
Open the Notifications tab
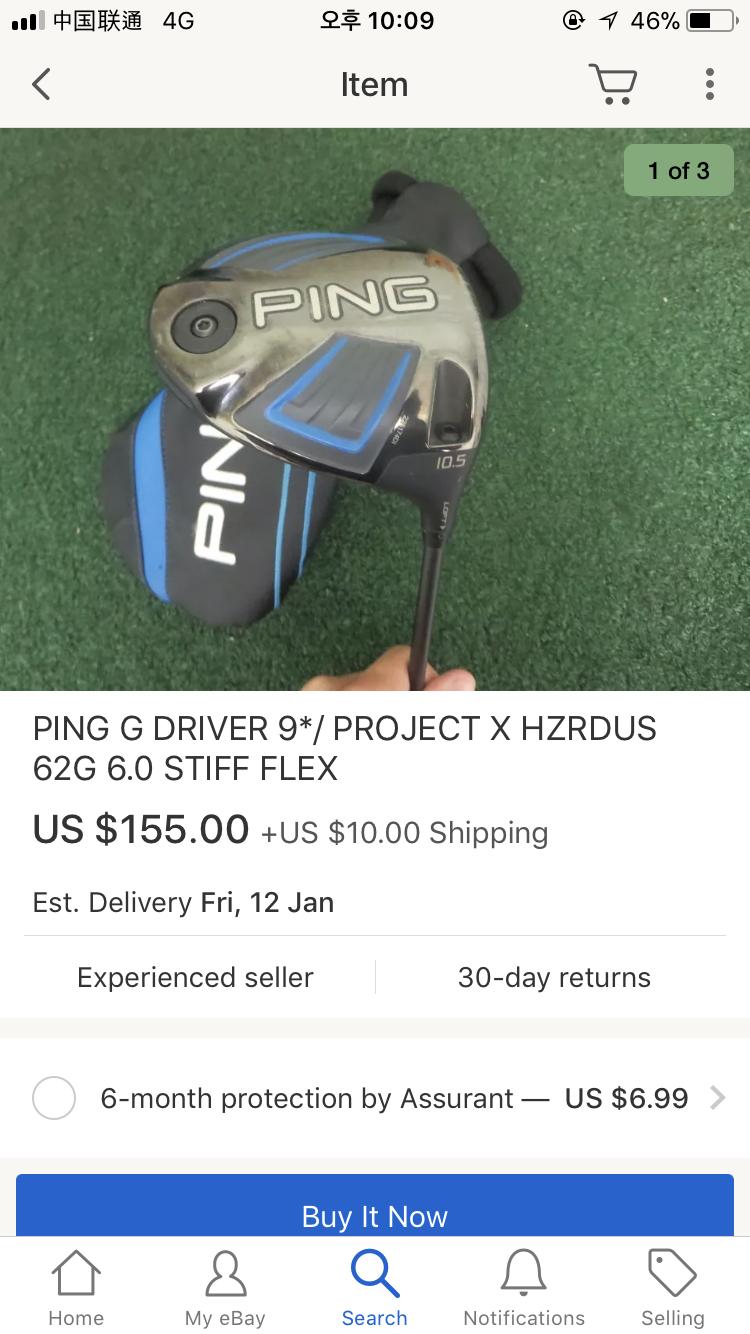[x=524, y=1288]
